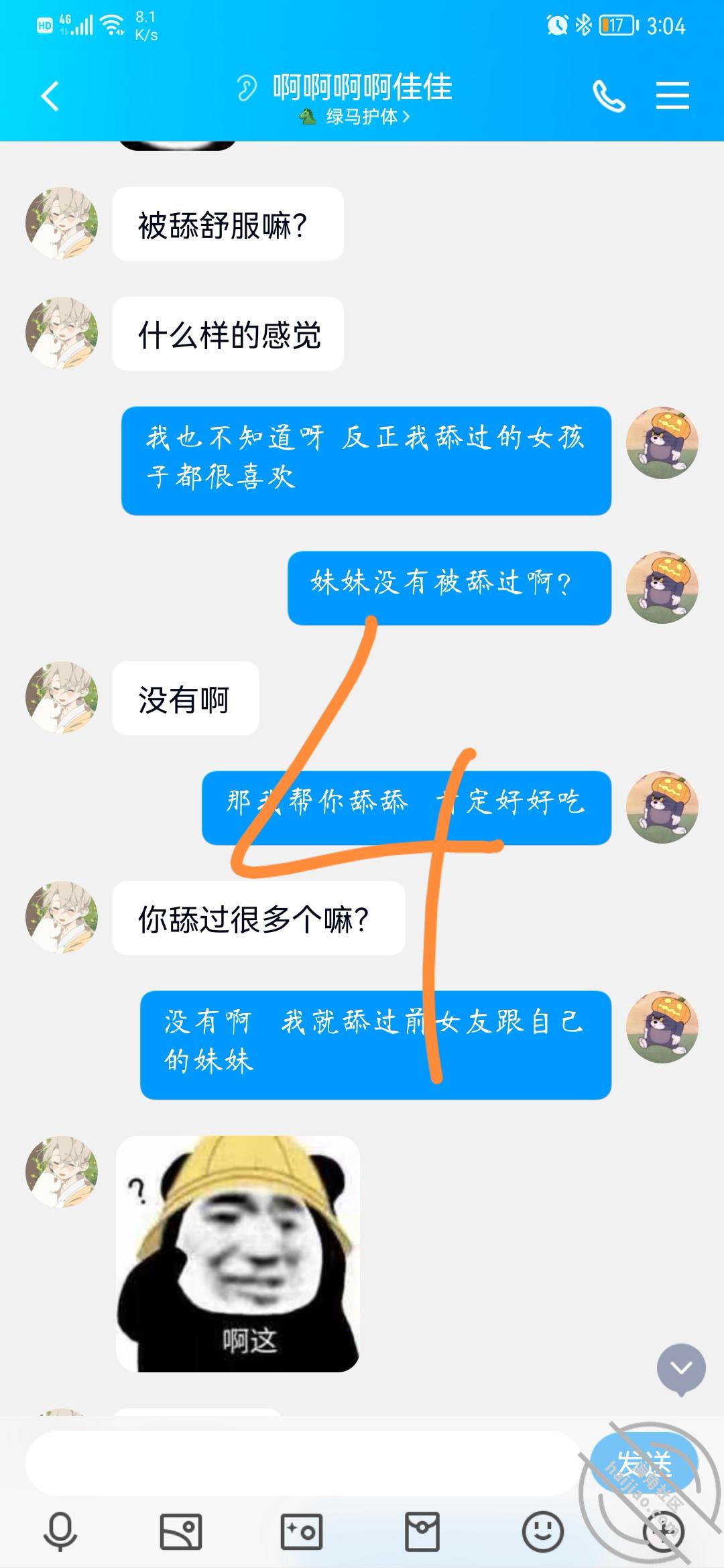Tap the 发送 send button
This screenshot has width=724, height=1568.
(x=644, y=1463)
